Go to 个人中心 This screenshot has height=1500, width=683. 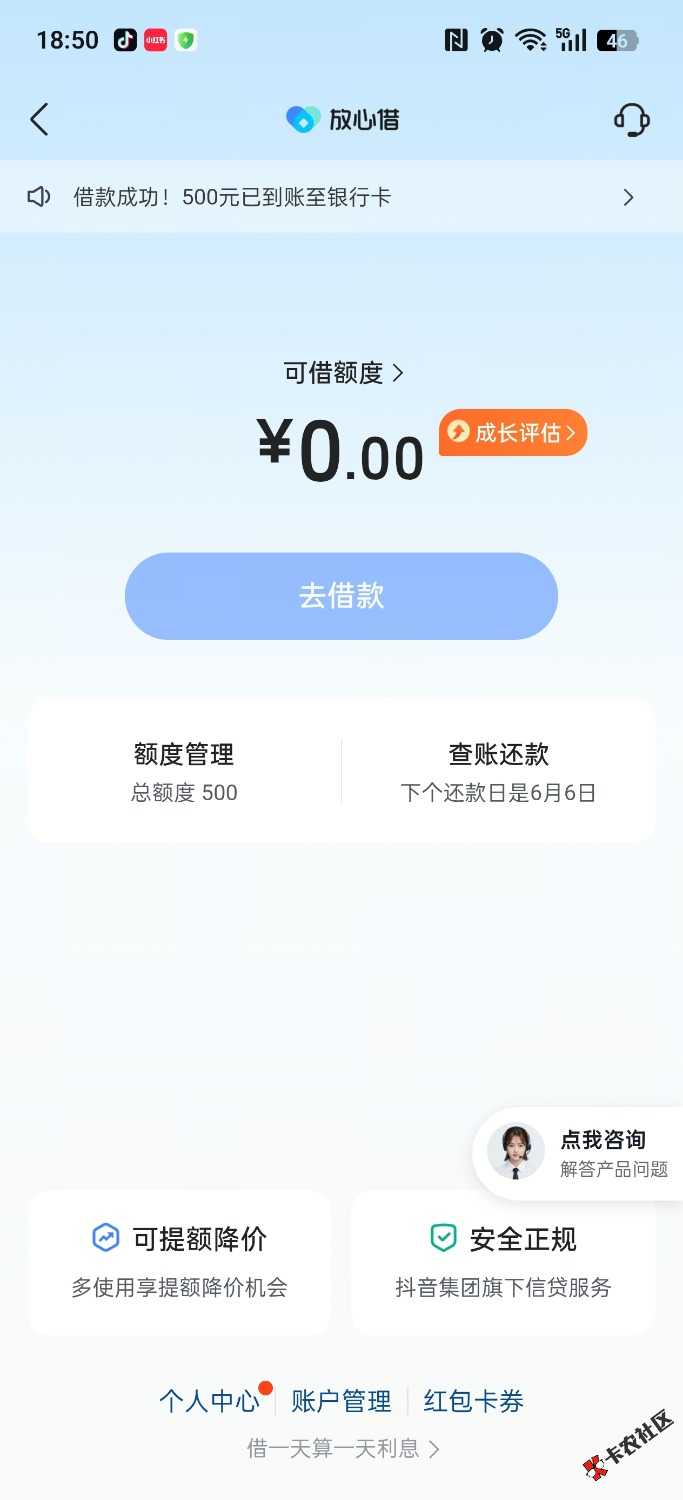point(209,1401)
